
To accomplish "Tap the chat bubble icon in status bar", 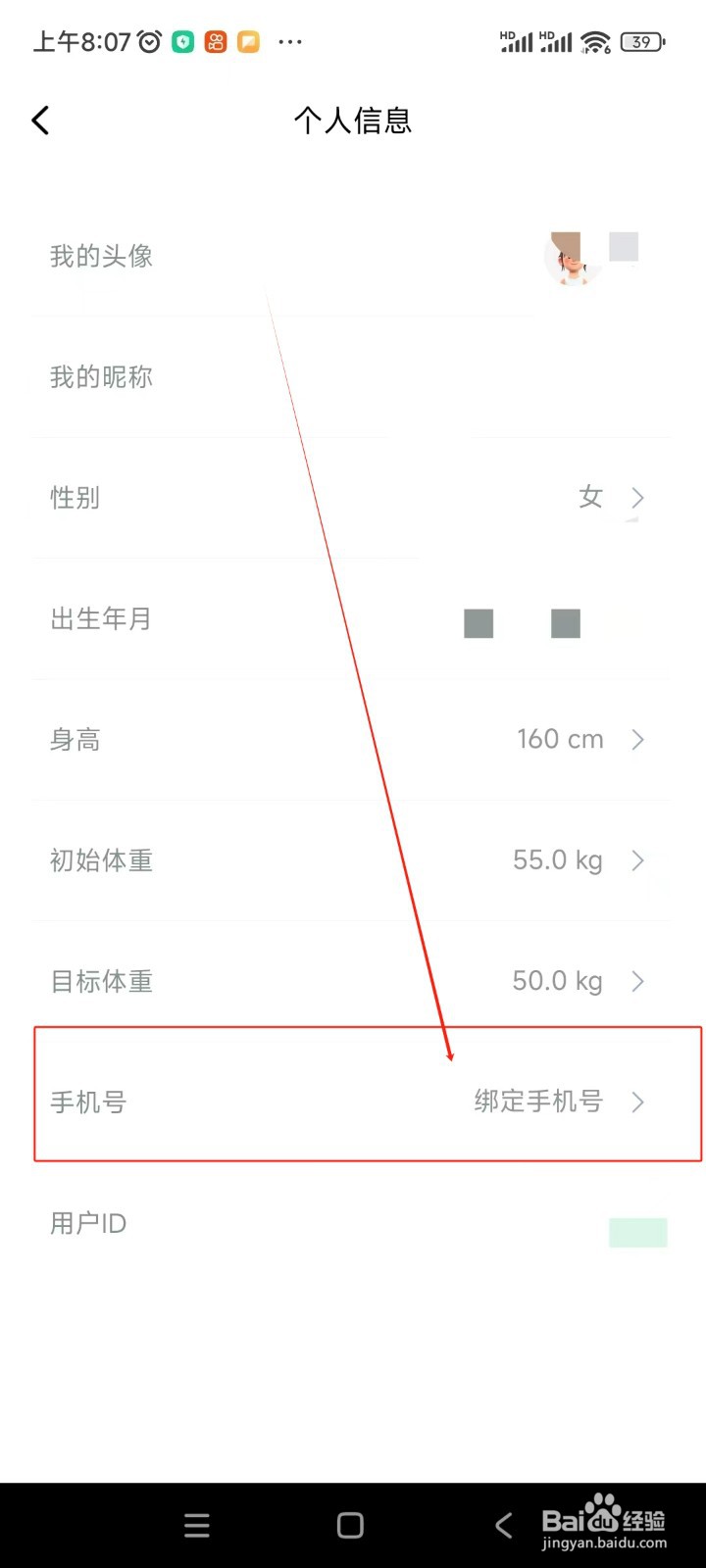I will tap(247, 42).
